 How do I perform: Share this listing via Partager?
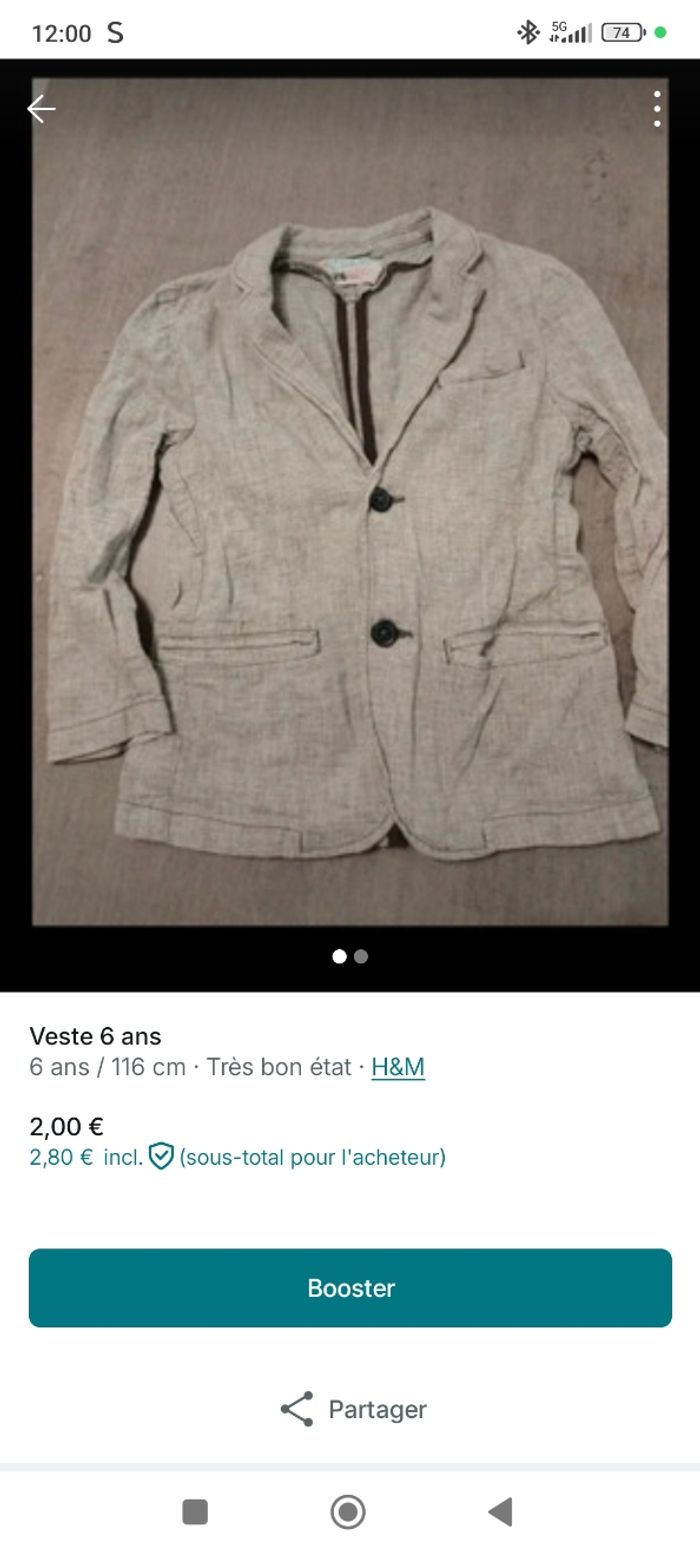point(352,1409)
